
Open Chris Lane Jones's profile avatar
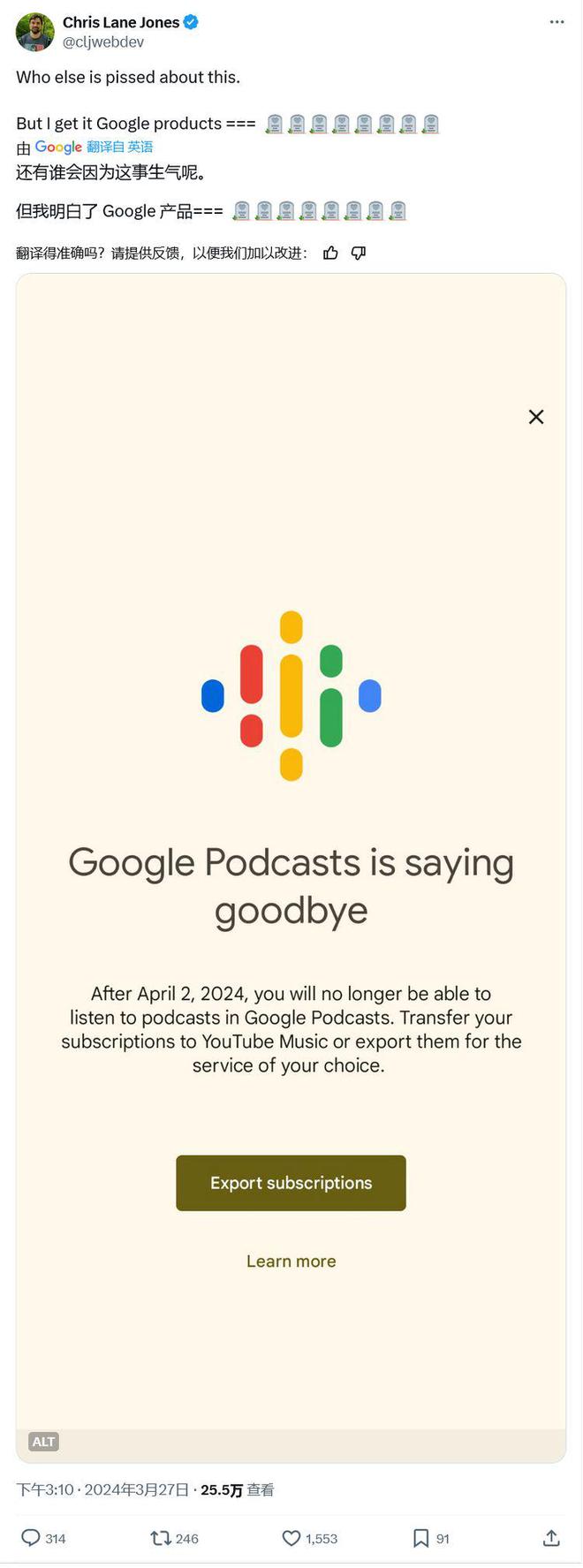pos(35,32)
